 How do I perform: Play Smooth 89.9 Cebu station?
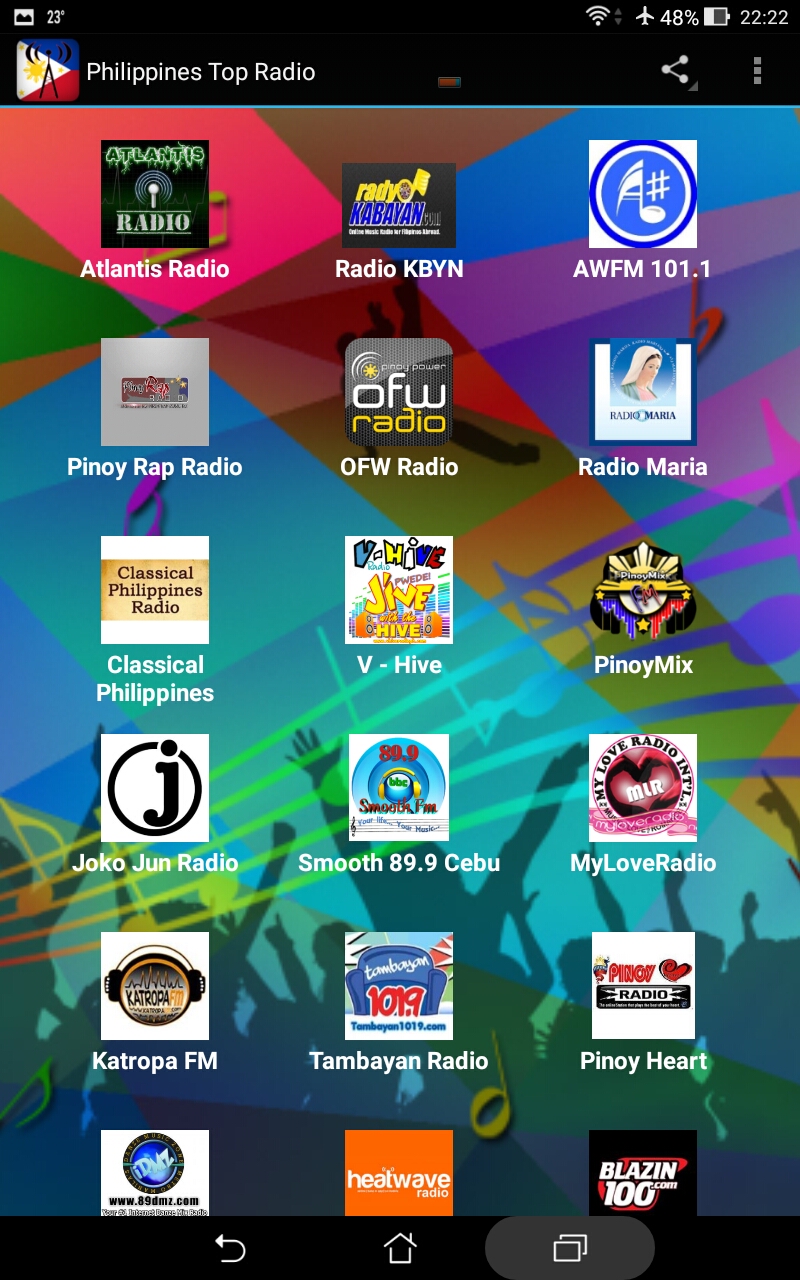coord(398,787)
